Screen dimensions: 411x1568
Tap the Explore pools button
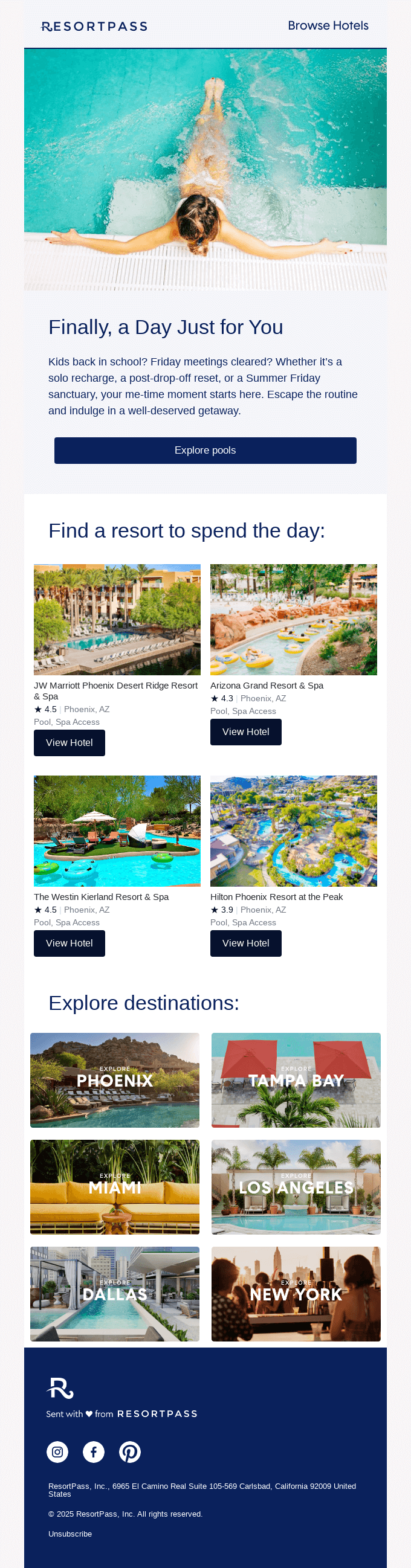coord(205,451)
